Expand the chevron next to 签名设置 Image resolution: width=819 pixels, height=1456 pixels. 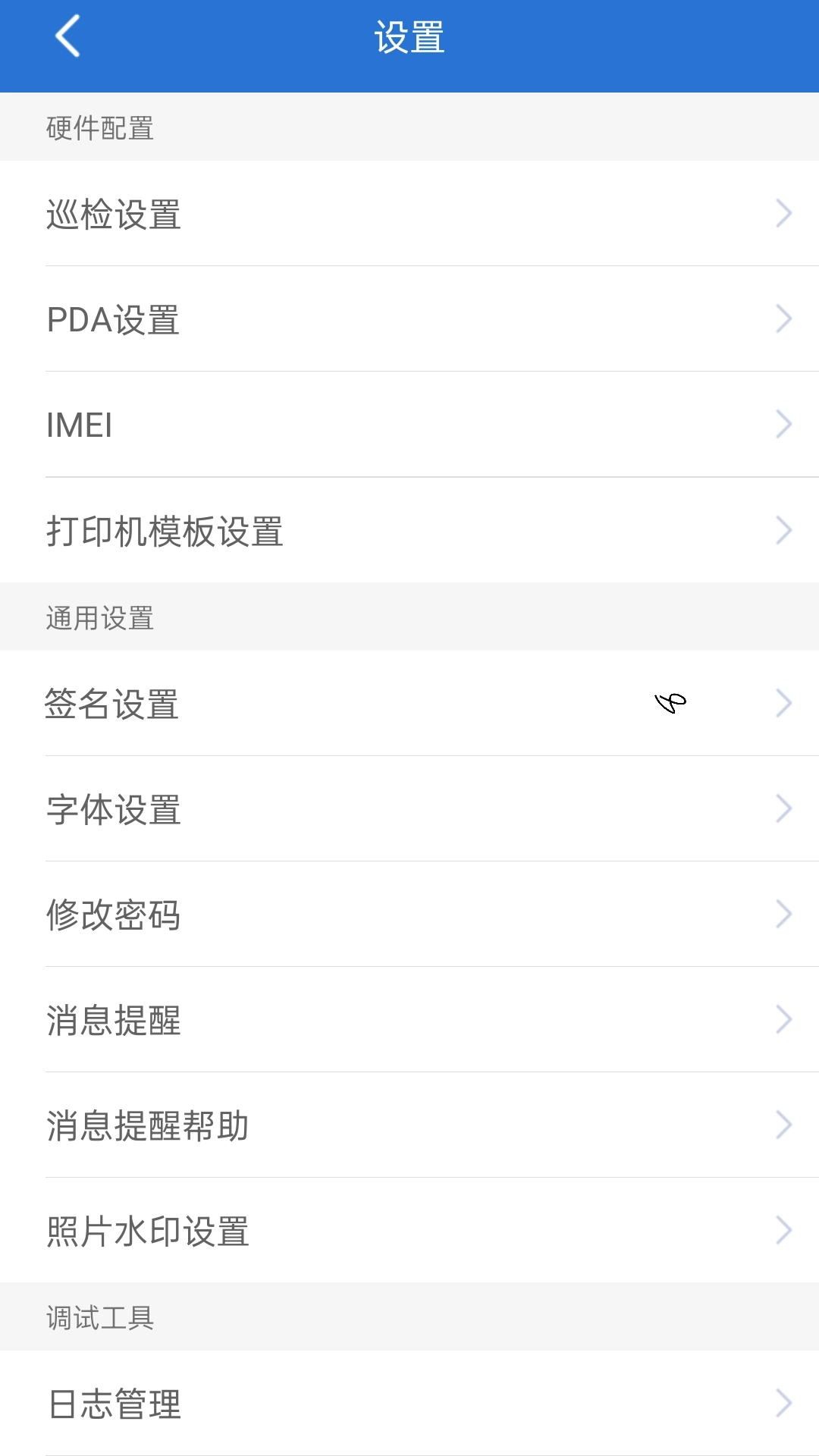point(783,703)
